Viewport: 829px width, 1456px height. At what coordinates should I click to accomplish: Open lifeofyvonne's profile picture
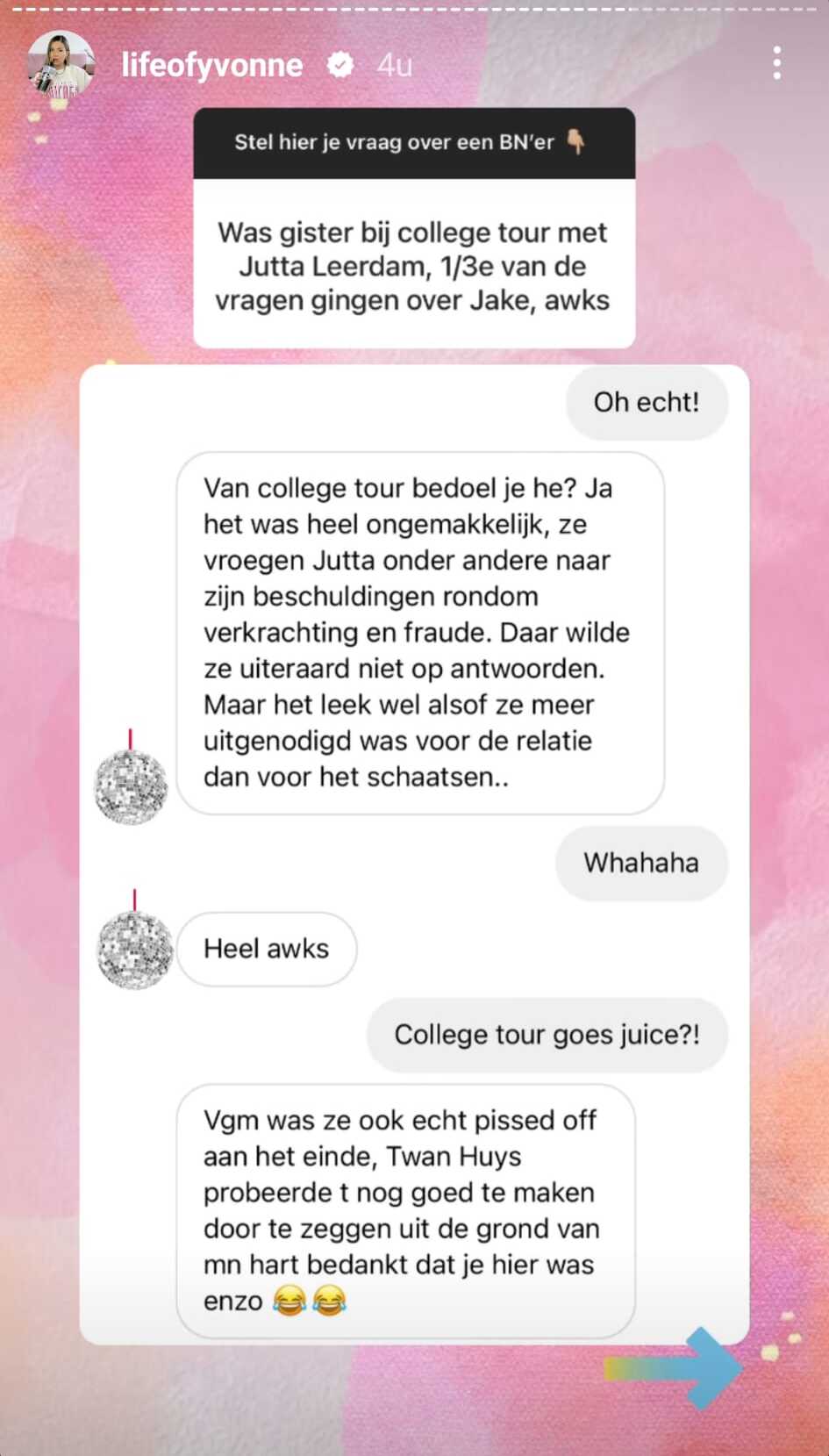[x=61, y=65]
